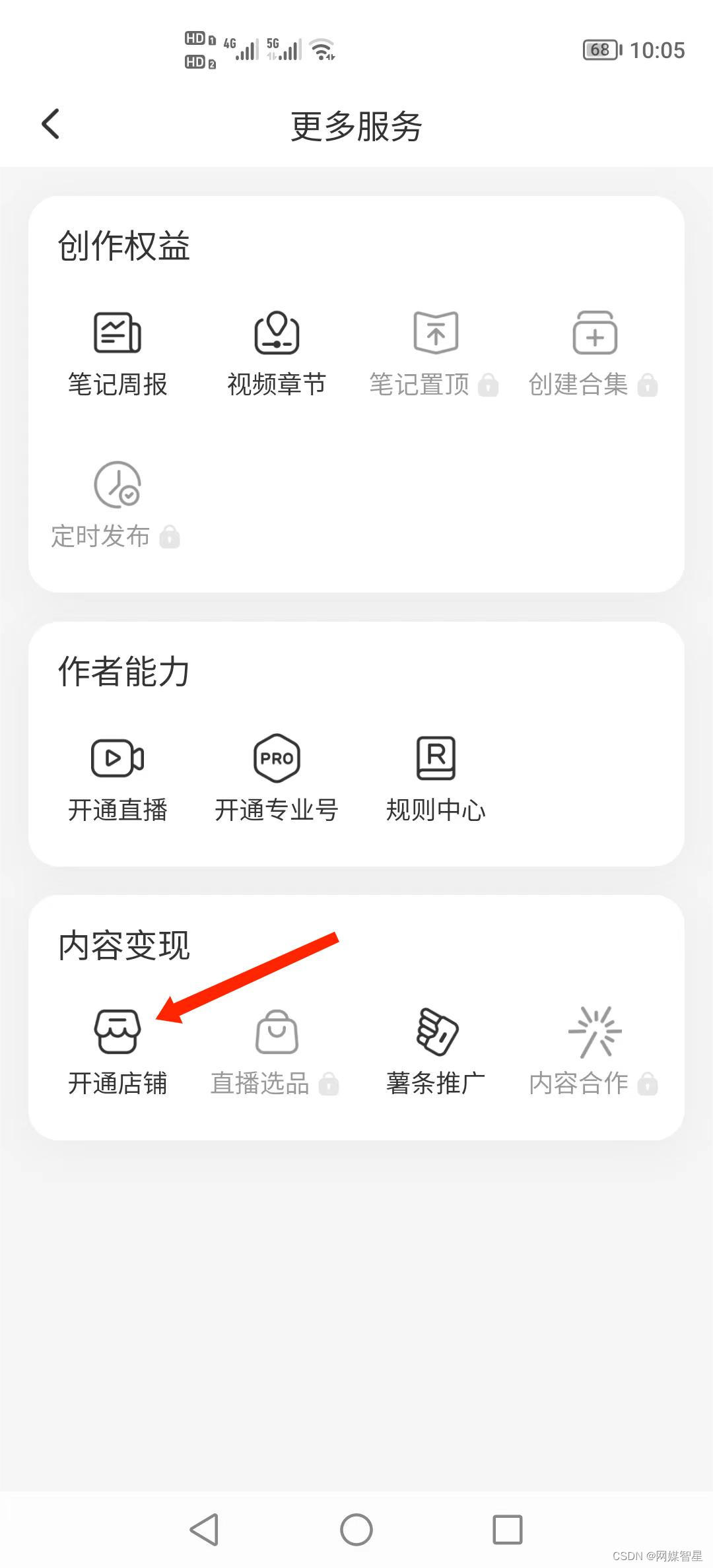Tap the locked 直播选品 option
The height and width of the screenshot is (1568, 713).
pos(276,1053)
